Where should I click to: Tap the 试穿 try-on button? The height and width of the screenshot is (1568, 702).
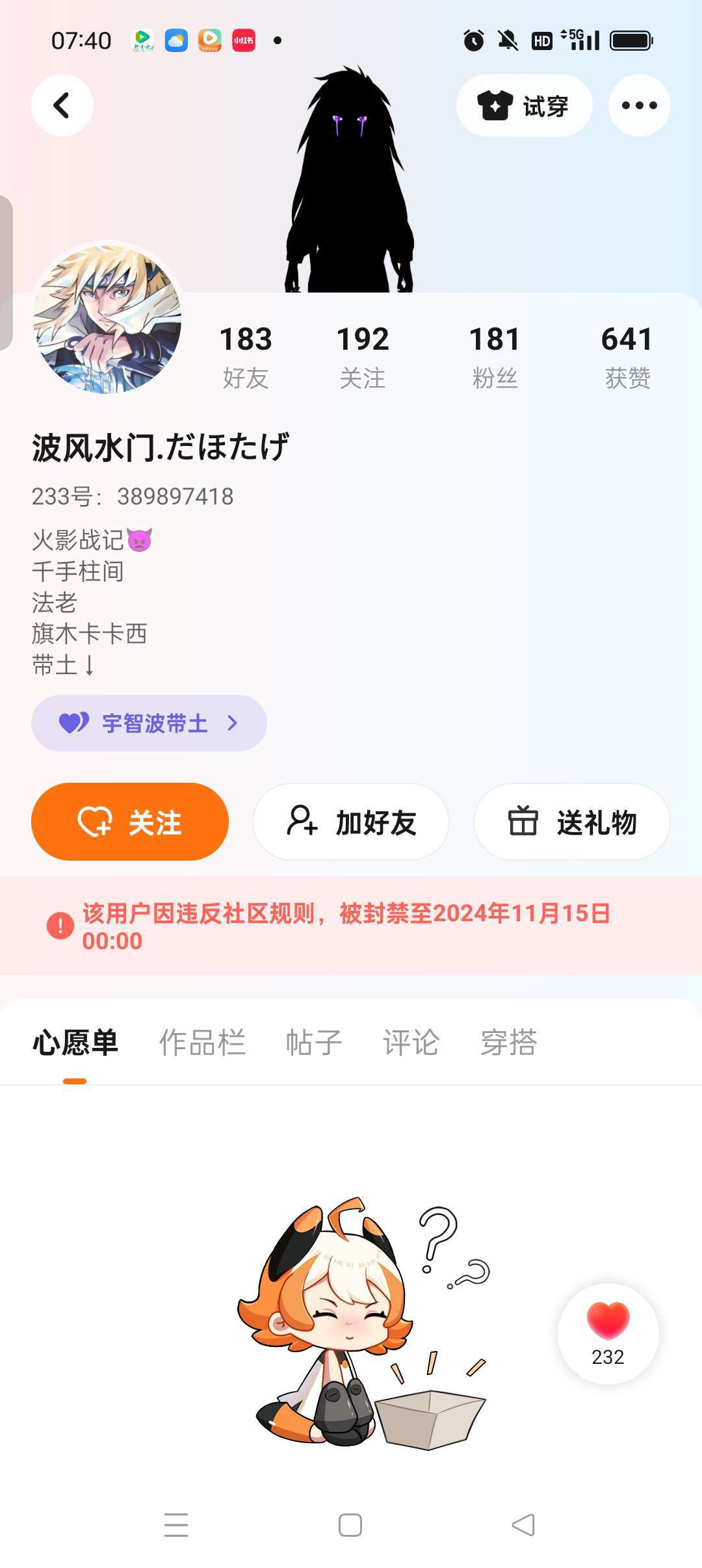pos(524,105)
